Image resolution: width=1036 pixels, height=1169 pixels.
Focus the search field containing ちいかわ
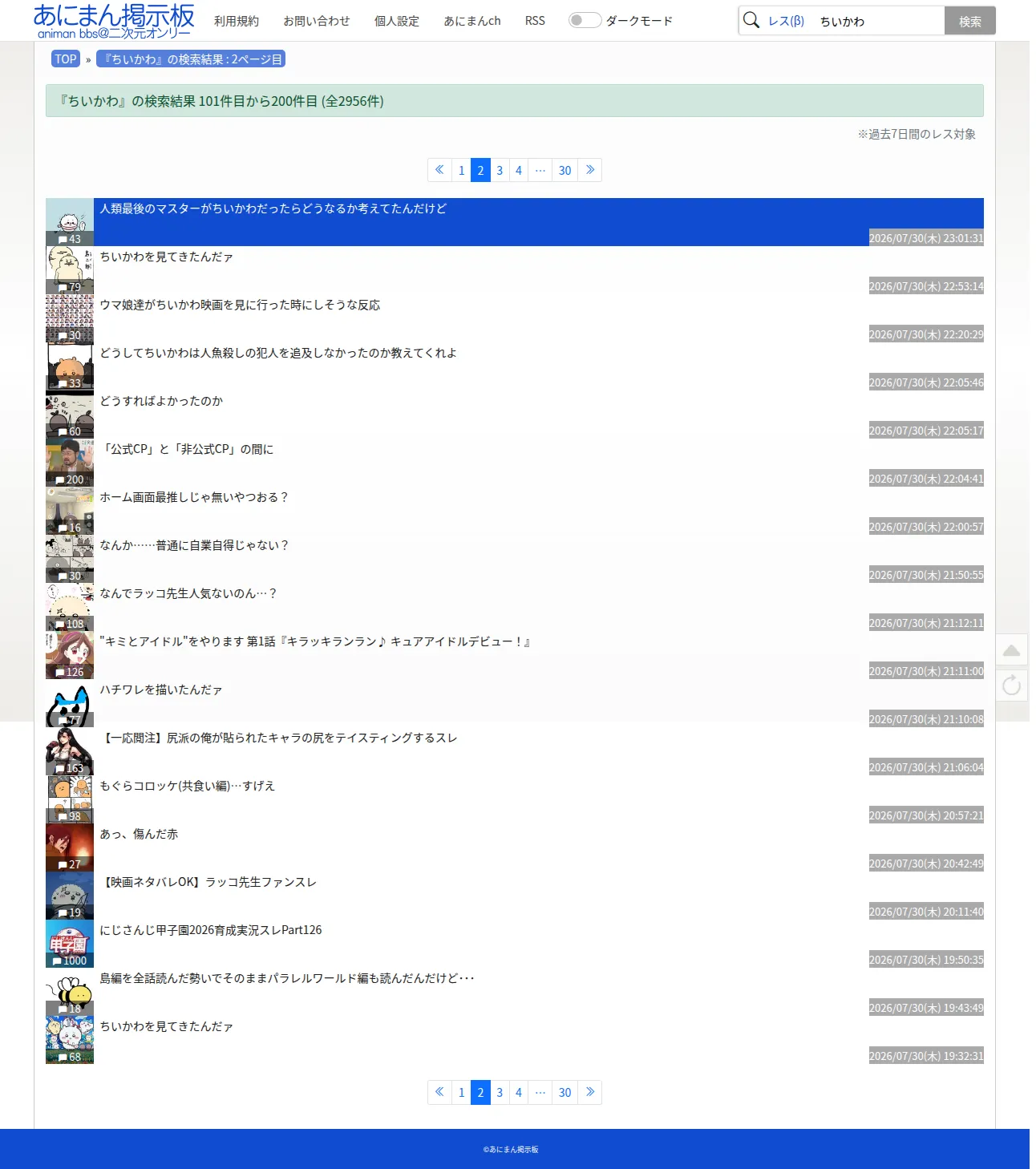click(x=878, y=22)
